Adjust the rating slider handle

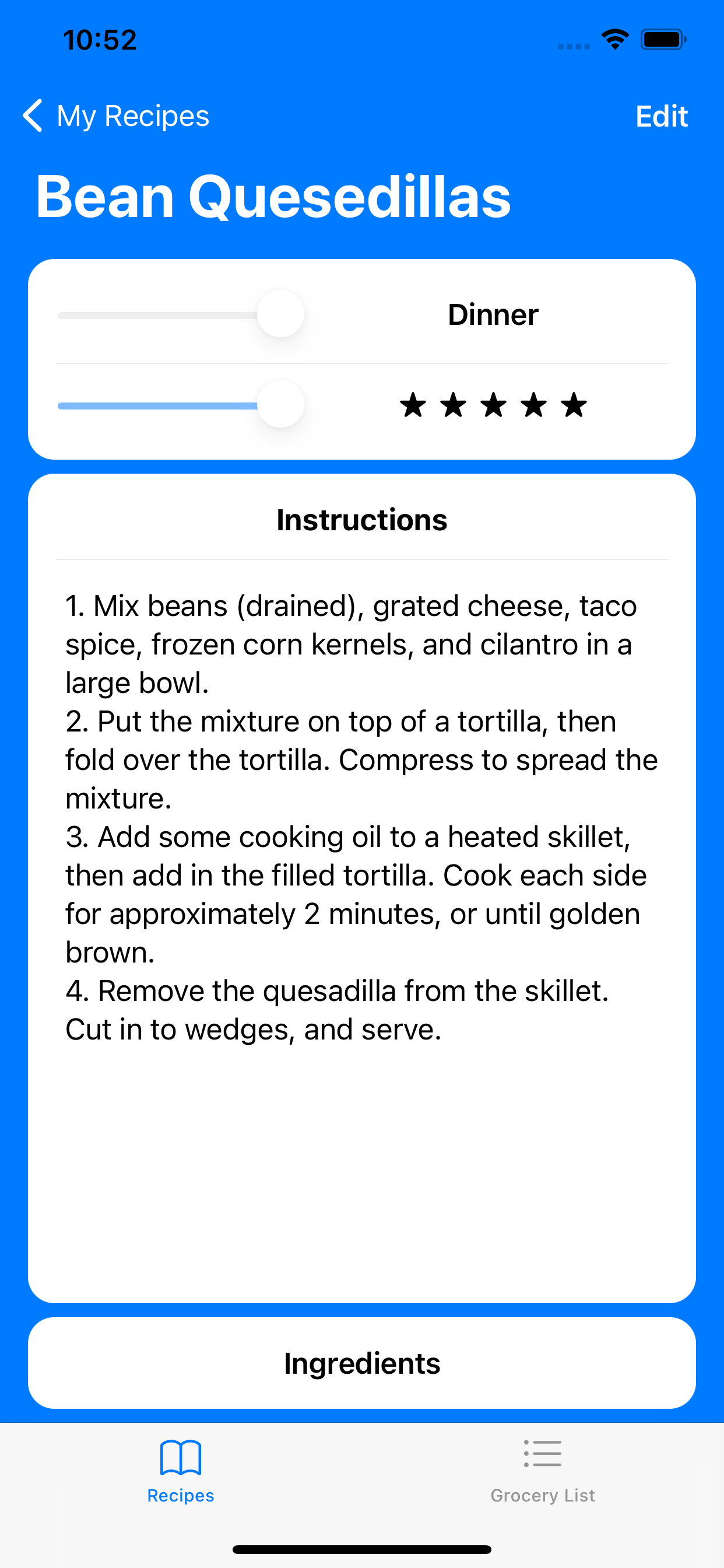pos(280,405)
